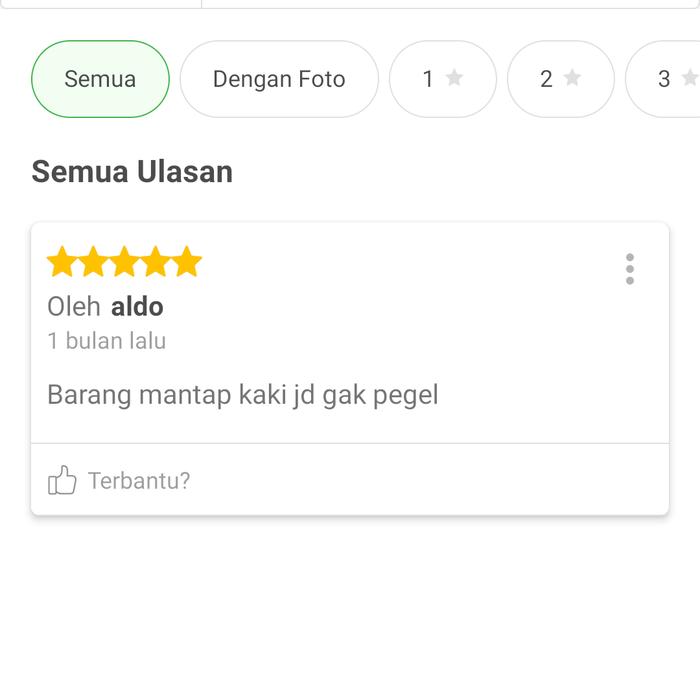Select the Semua filter chip
The image size is (700, 700).
coord(100,79)
